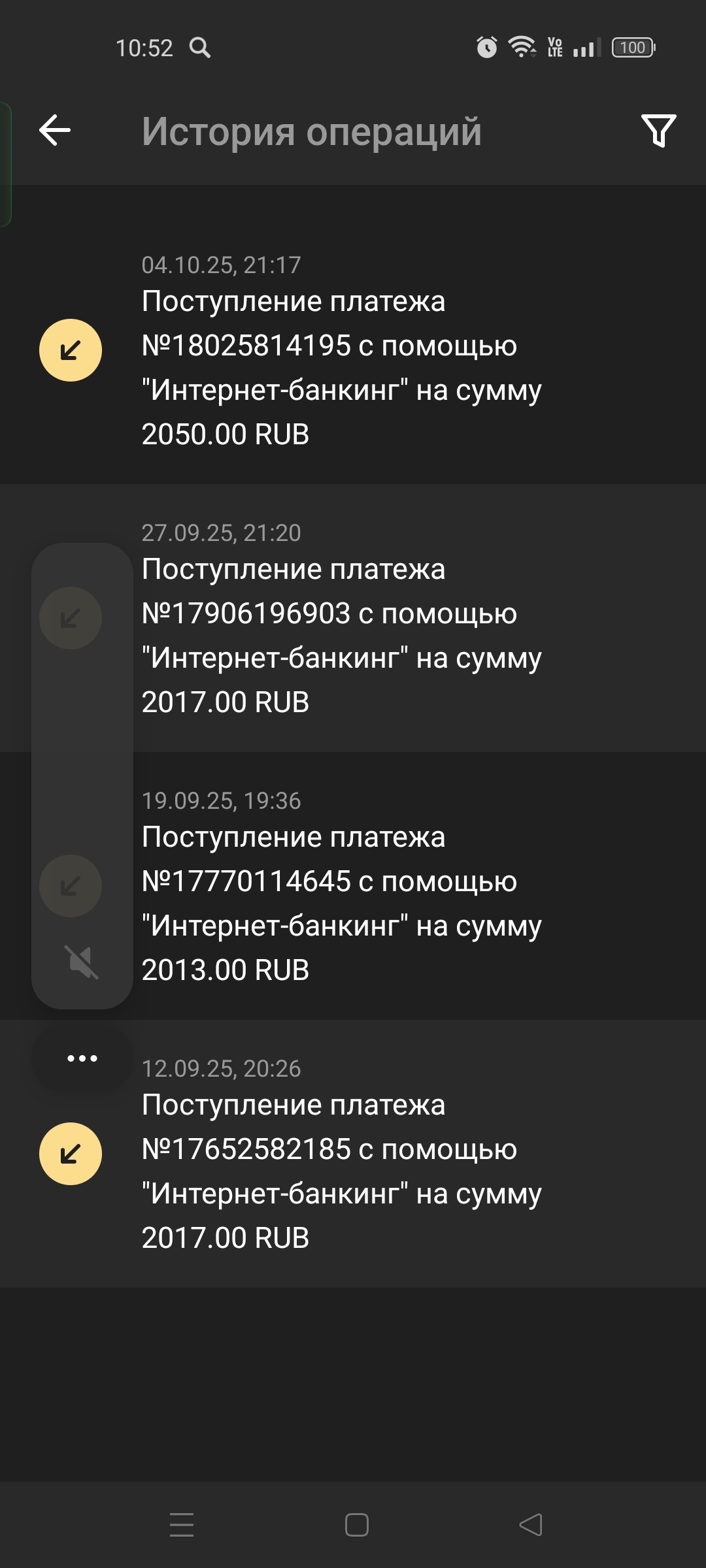Viewport: 706px width, 1568px height.
Task: Tap the muted sound icon in volume panel
Action: click(x=82, y=962)
